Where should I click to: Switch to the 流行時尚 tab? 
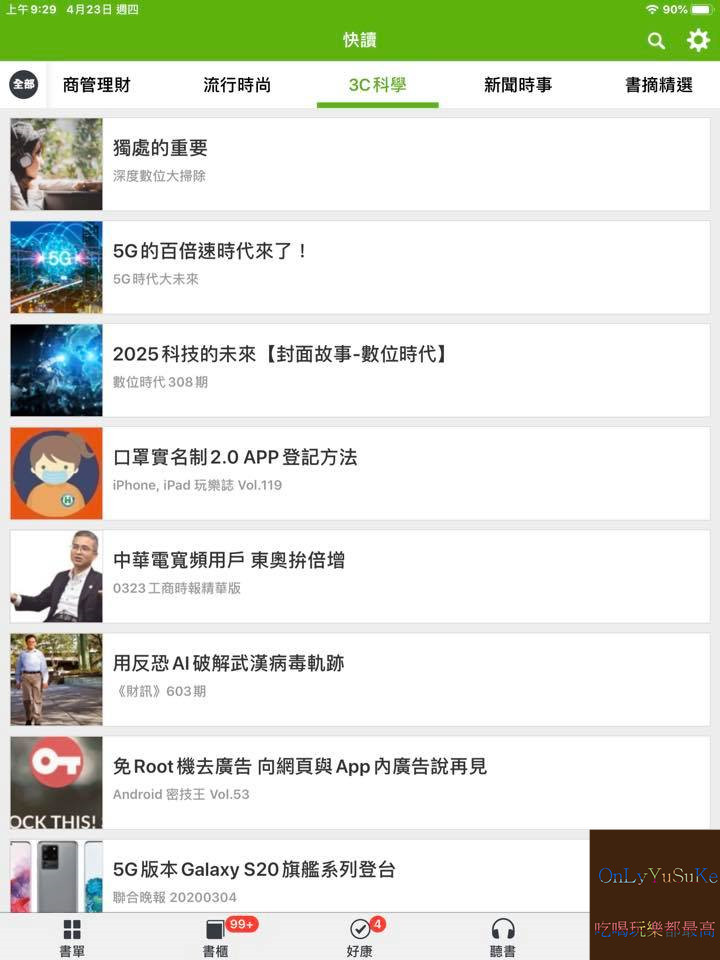coord(237,85)
